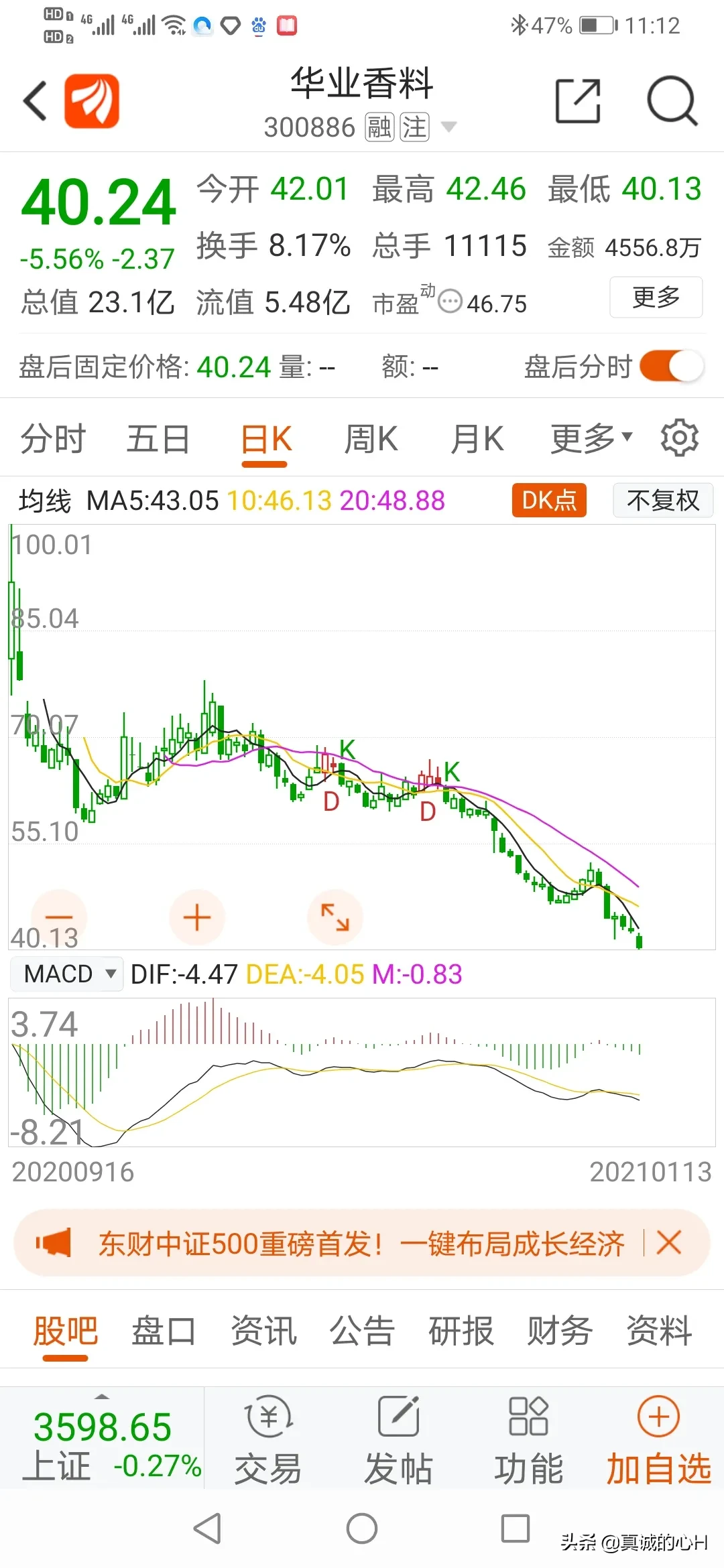Tap 更多 to show more quote data
This screenshot has width=724, height=1568.
[x=656, y=297]
